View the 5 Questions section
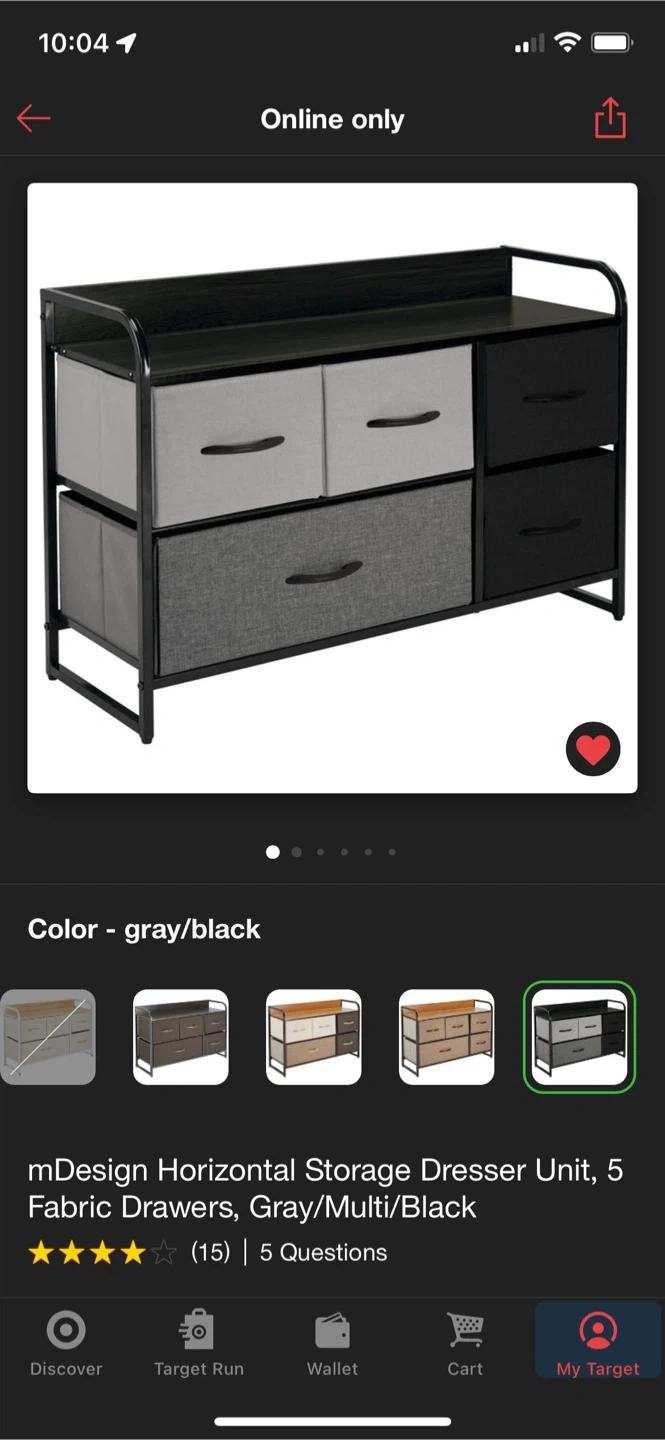This screenshot has height=1440, width=665. point(323,1252)
